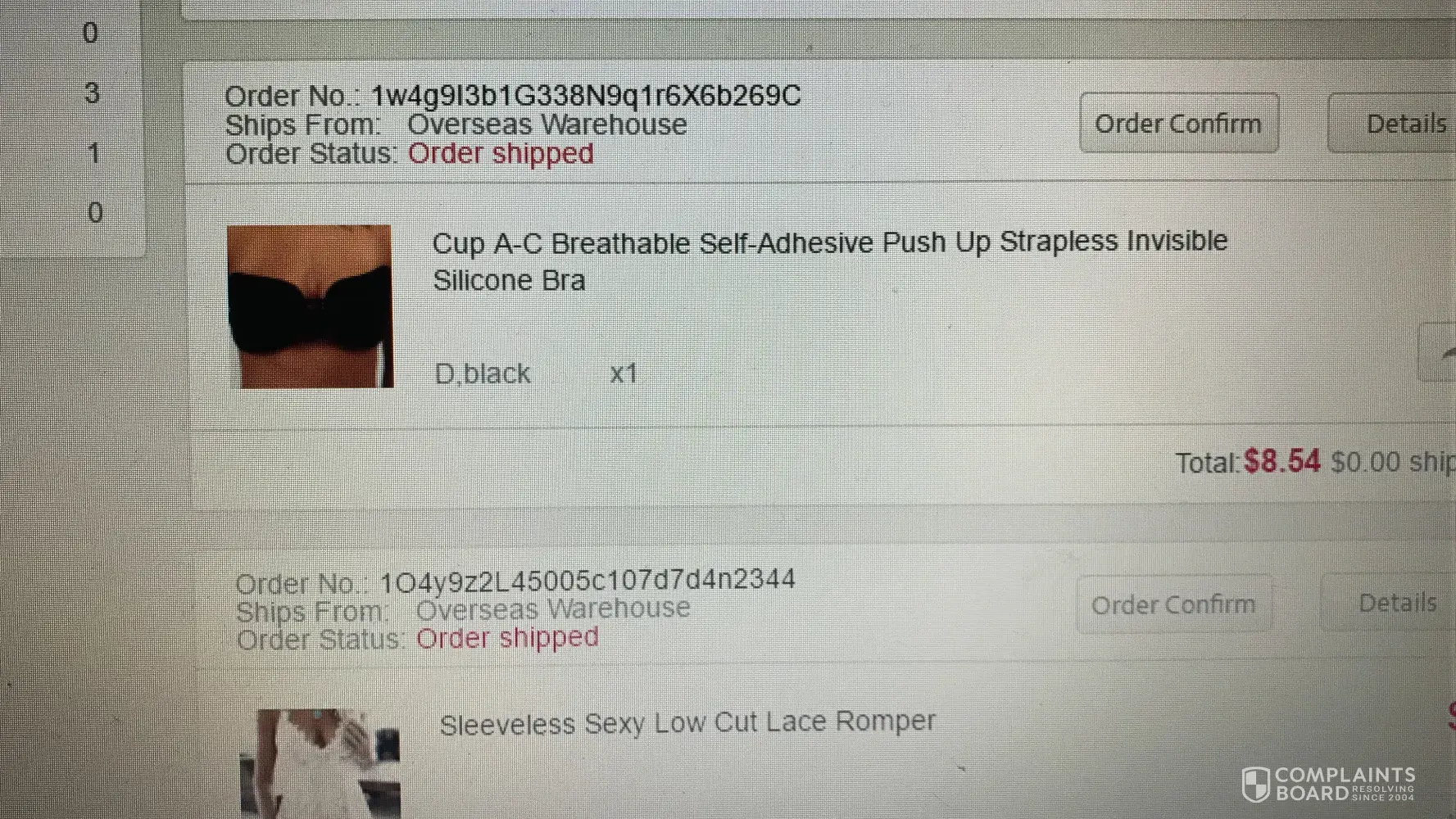Confirm the lace romper order
The image size is (1456, 819).
click(1173, 604)
